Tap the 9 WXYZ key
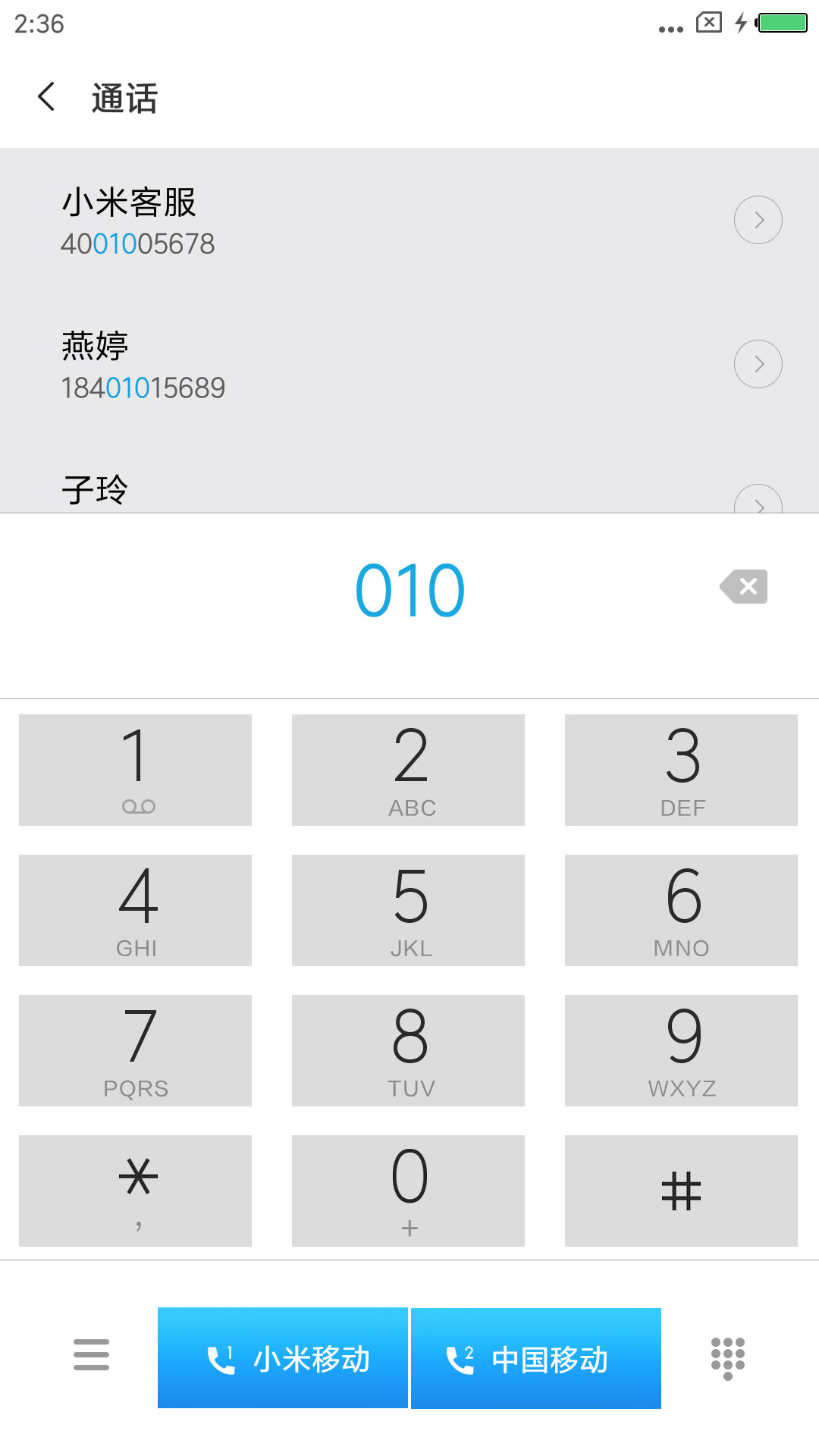This screenshot has width=819, height=1456. pos(681,1050)
